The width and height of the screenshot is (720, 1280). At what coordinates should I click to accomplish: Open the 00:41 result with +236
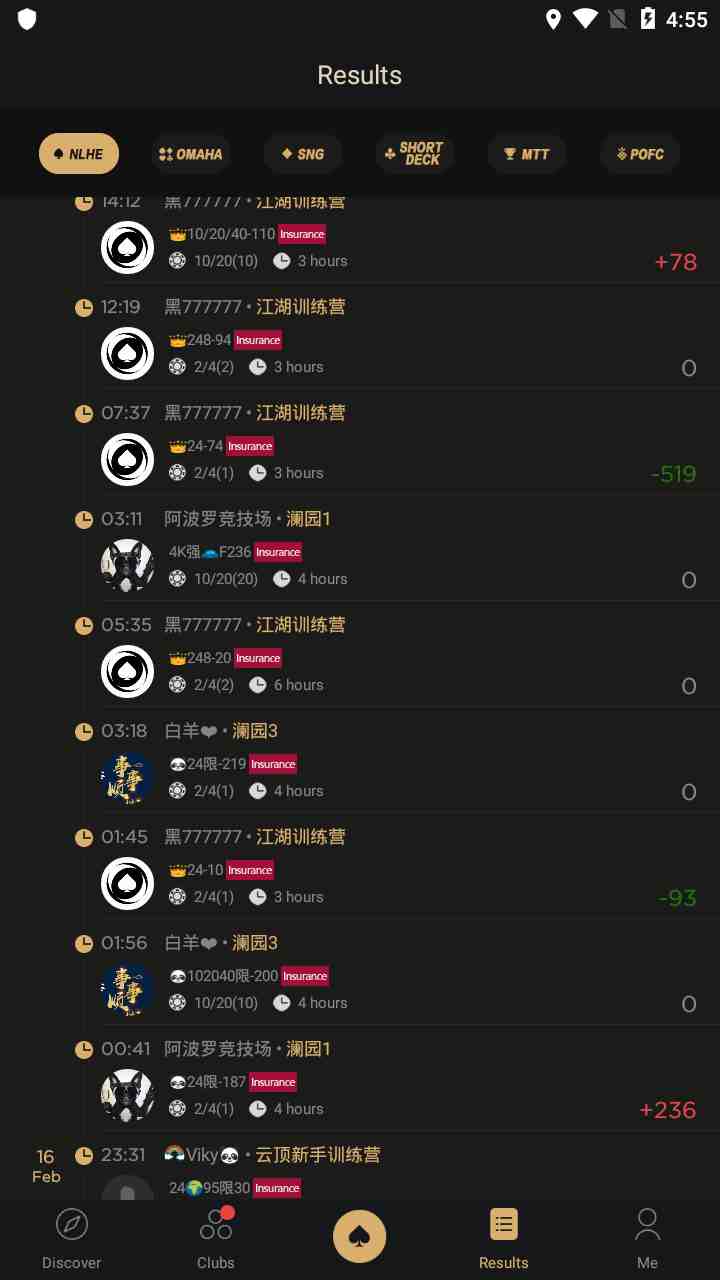pos(400,1078)
